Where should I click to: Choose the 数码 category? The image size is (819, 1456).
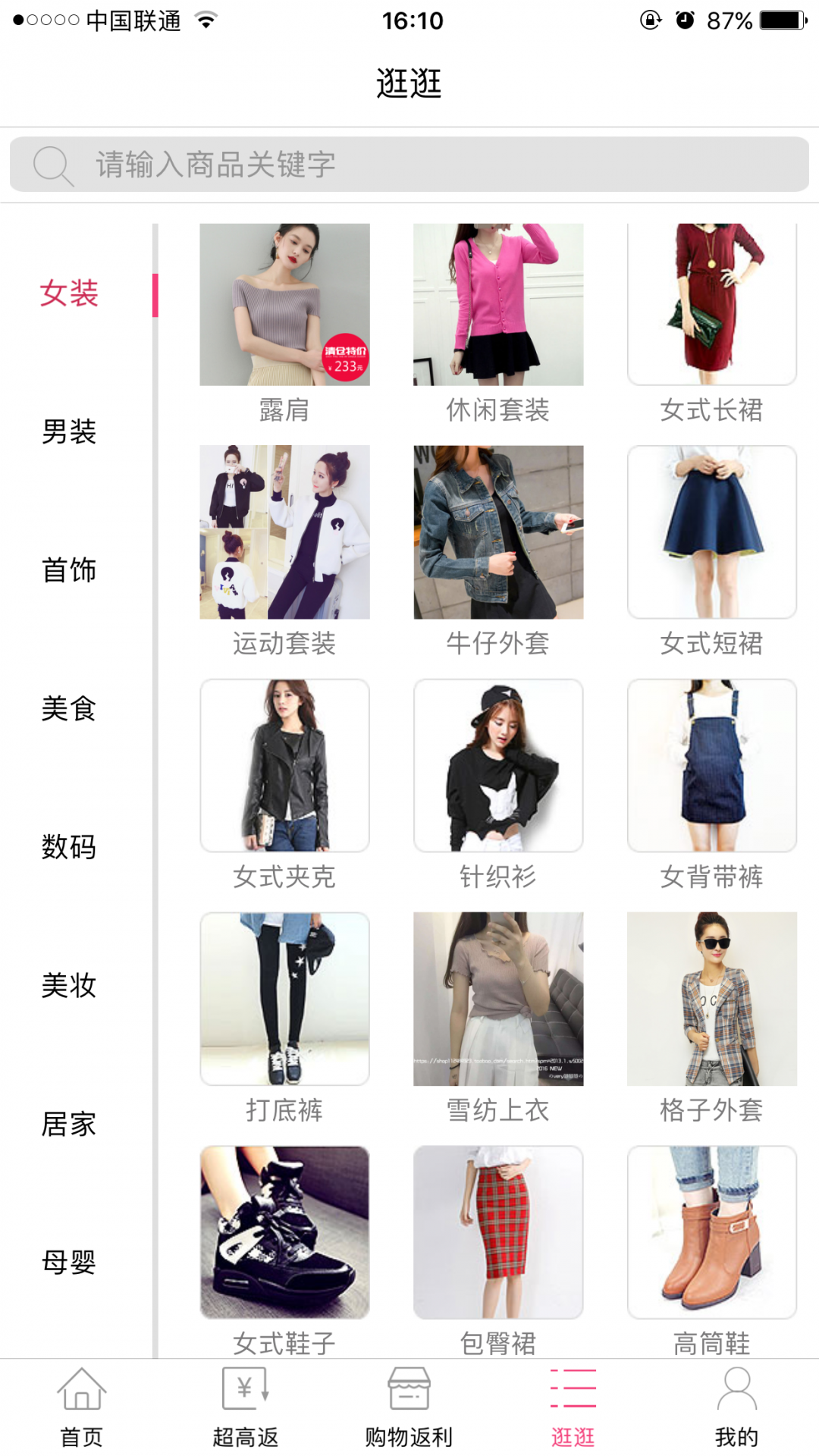click(69, 847)
